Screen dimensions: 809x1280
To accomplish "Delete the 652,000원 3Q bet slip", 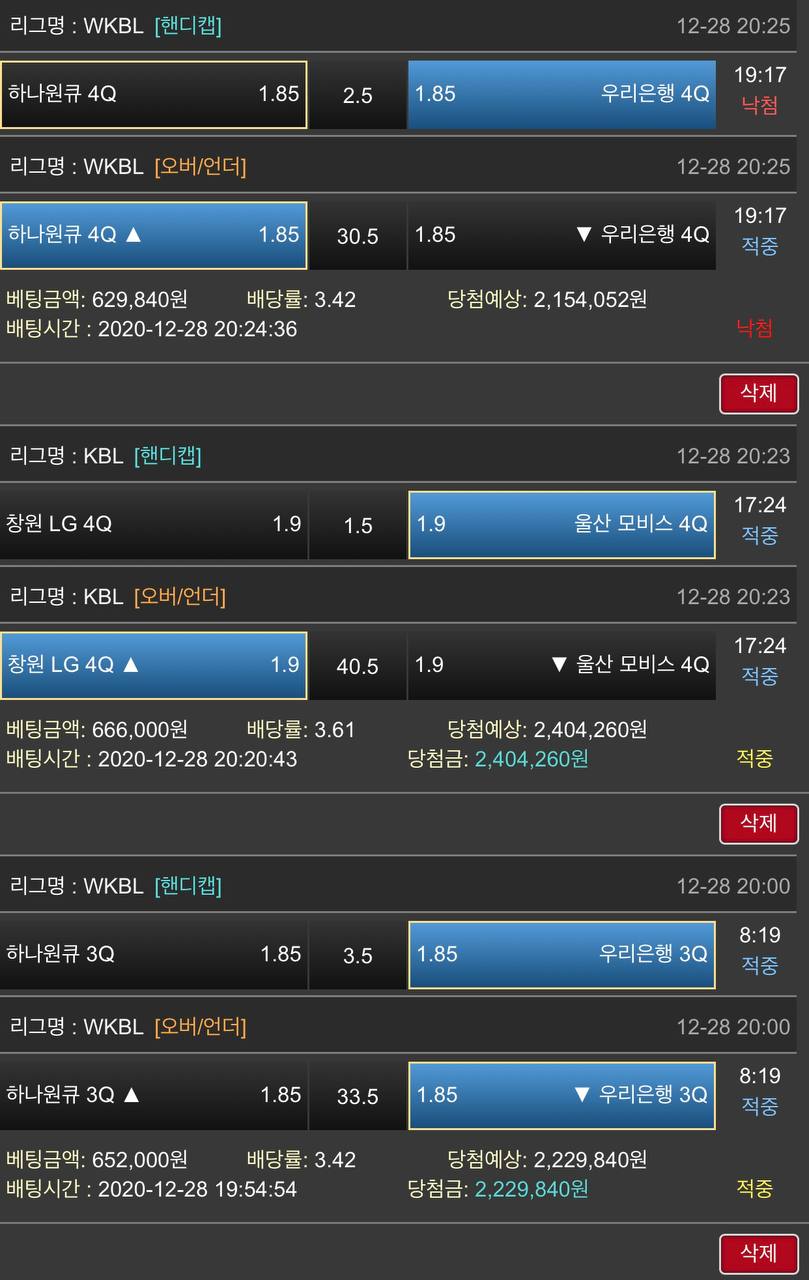I will [x=758, y=1253].
